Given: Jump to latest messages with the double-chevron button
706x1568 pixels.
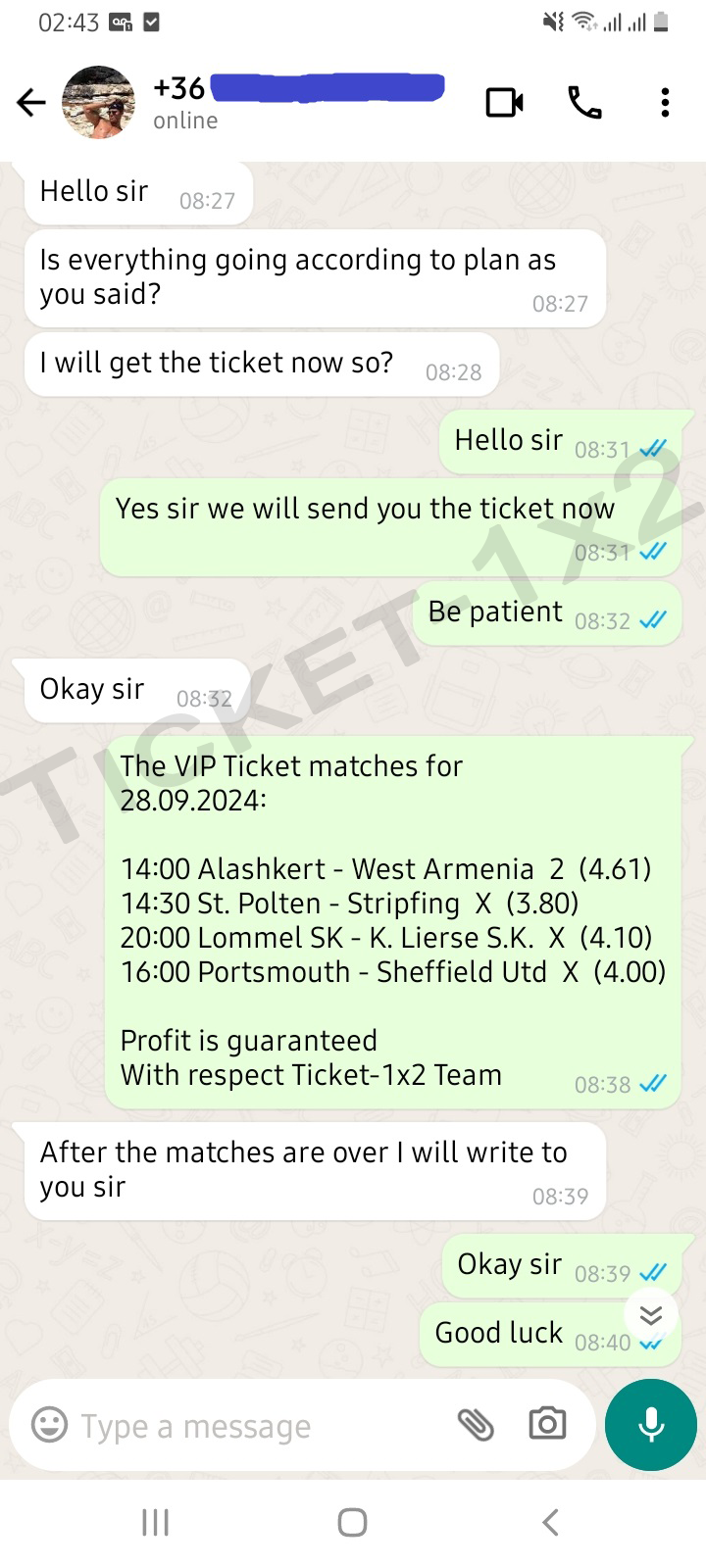Looking at the screenshot, I should (651, 1315).
